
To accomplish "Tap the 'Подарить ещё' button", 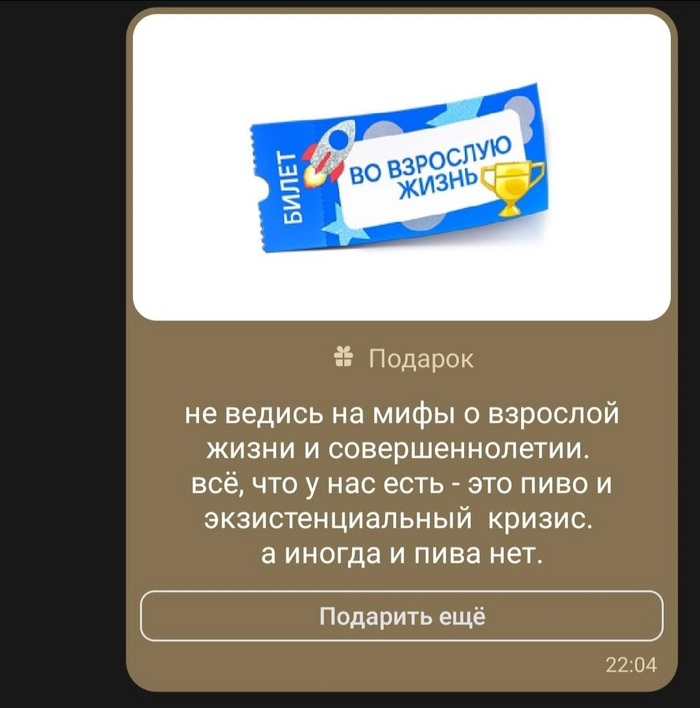I will [x=401, y=616].
